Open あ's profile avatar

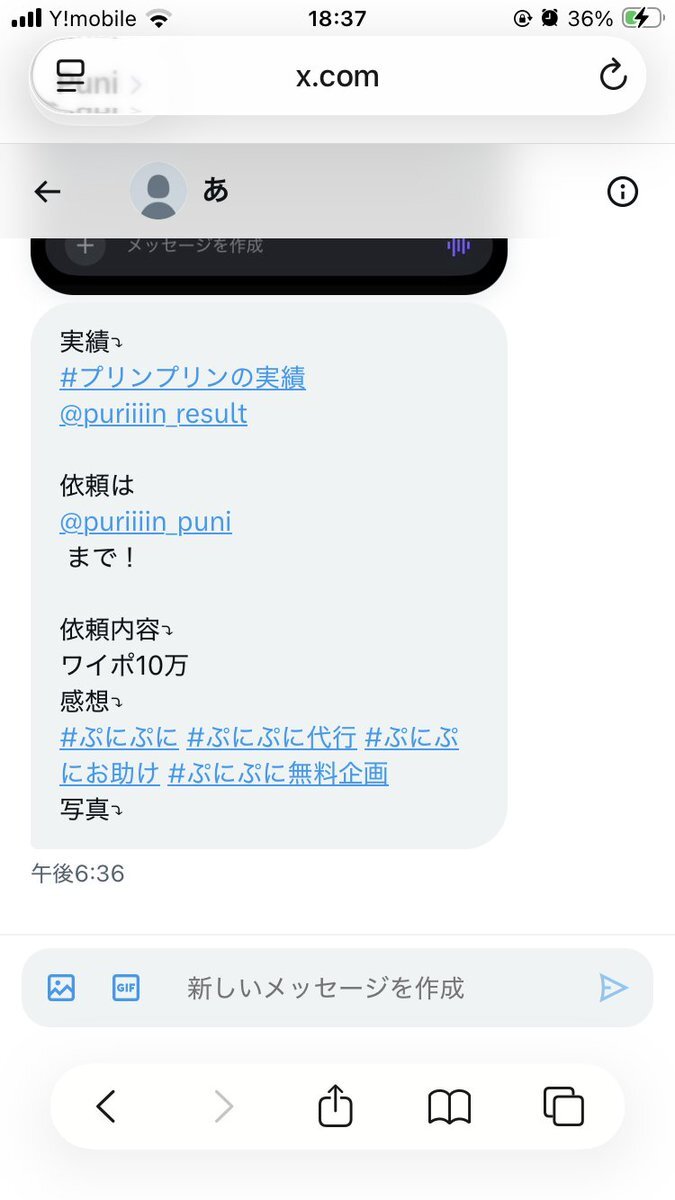coord(158,191)
